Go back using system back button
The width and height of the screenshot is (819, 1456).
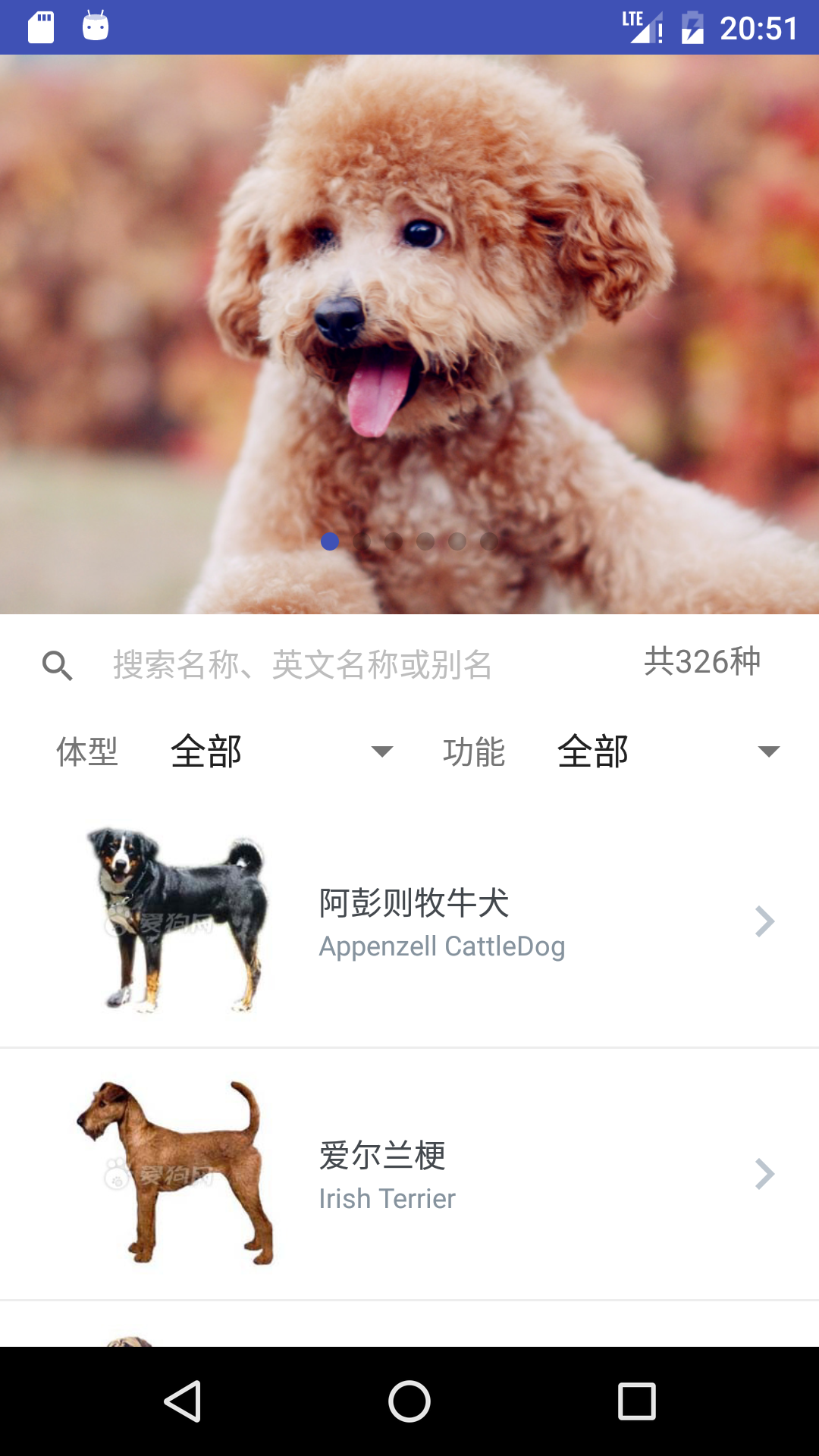(182, 1401)
